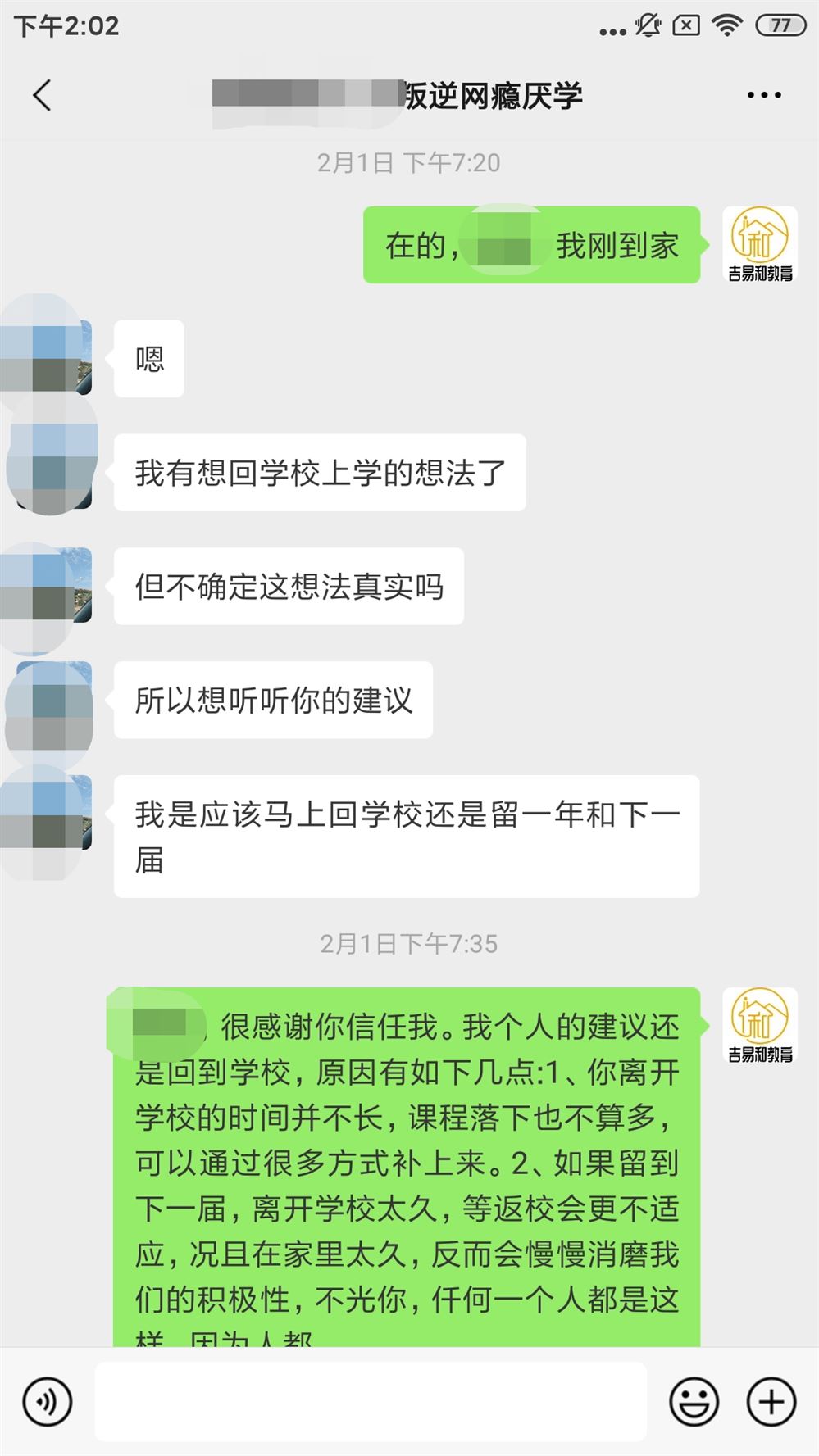819x1456 pixels.
Task: Open the emoji sticker panel
Action: pyautogui.click(x=694, y=1402)
